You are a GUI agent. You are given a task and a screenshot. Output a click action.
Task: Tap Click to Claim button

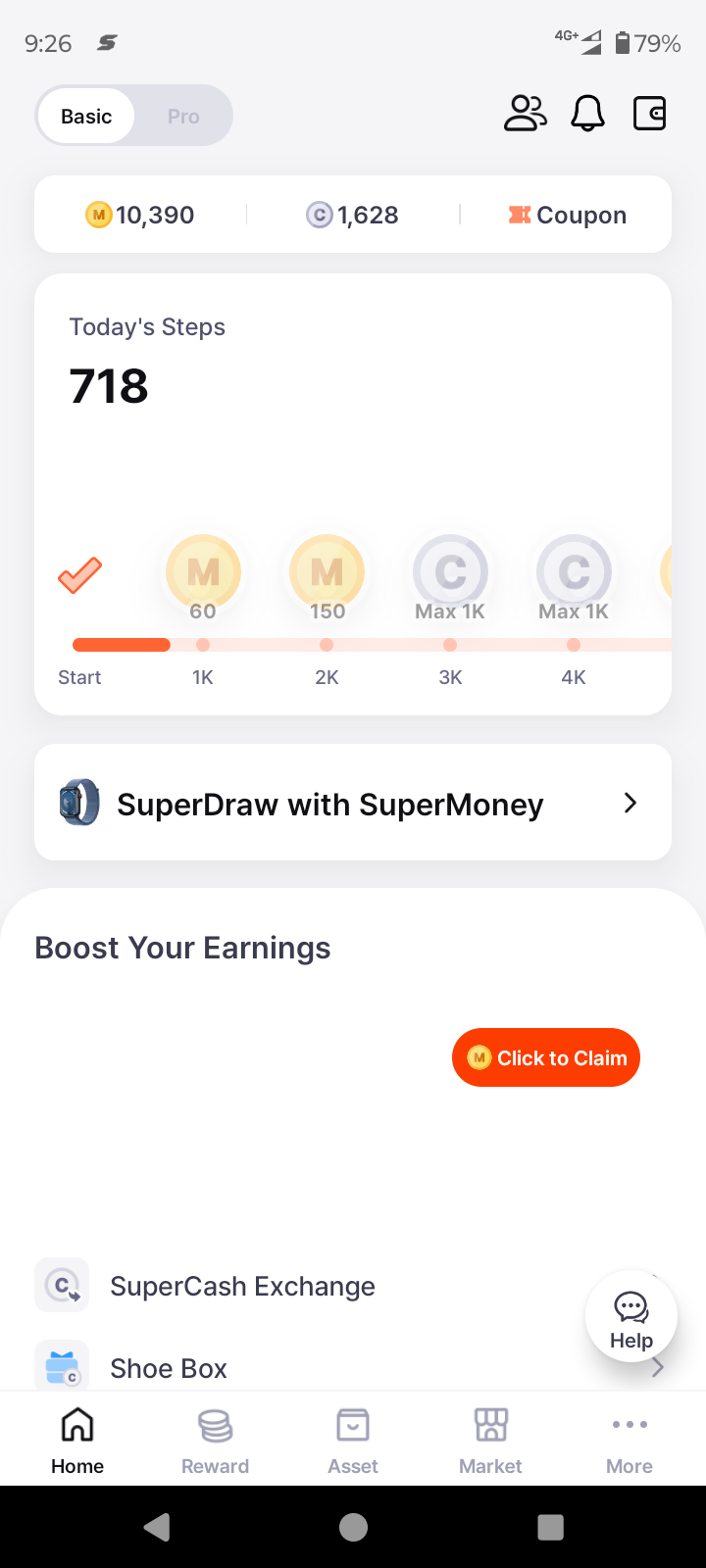546,1057
